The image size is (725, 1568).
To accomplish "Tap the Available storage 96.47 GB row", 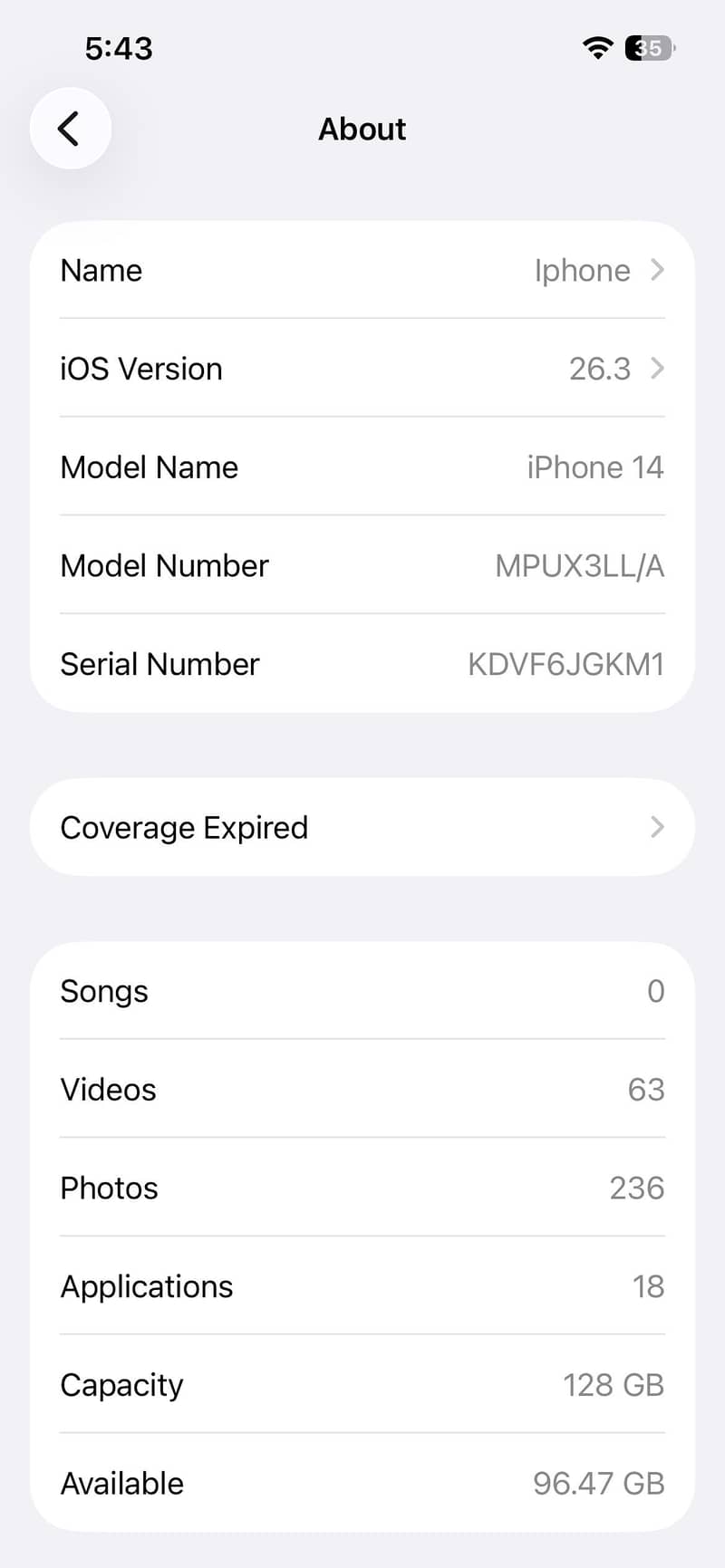I will click(x=362, y=1483).
